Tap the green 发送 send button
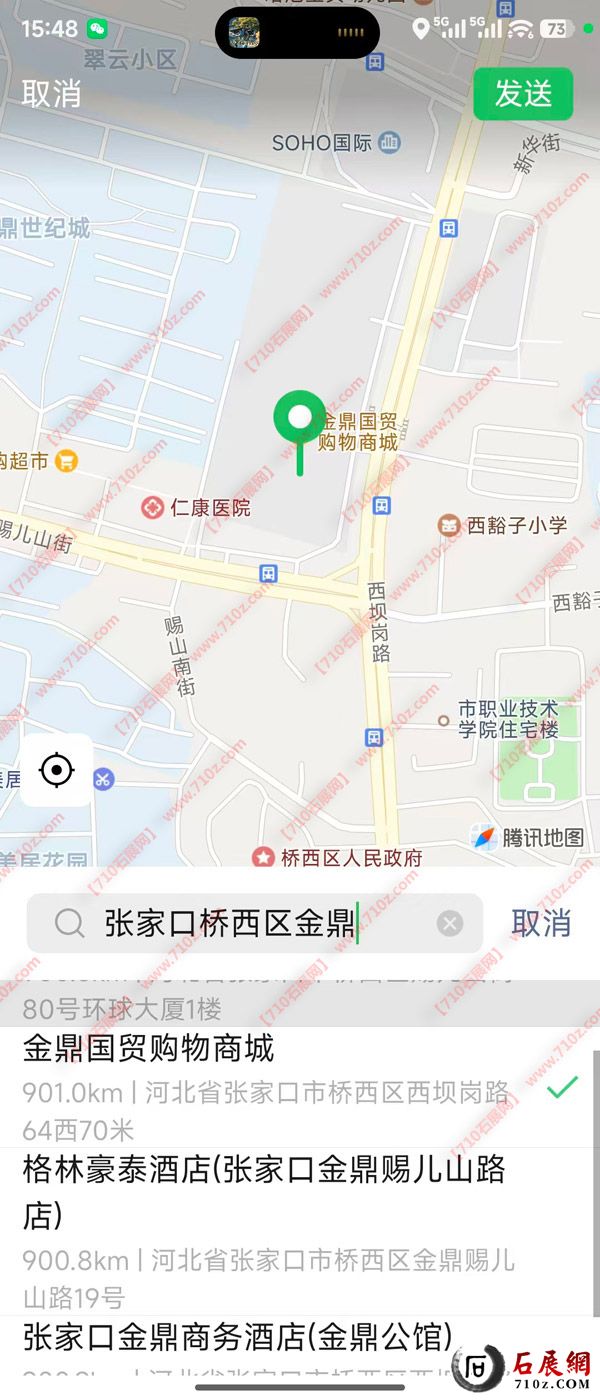 tap(523, 94)
